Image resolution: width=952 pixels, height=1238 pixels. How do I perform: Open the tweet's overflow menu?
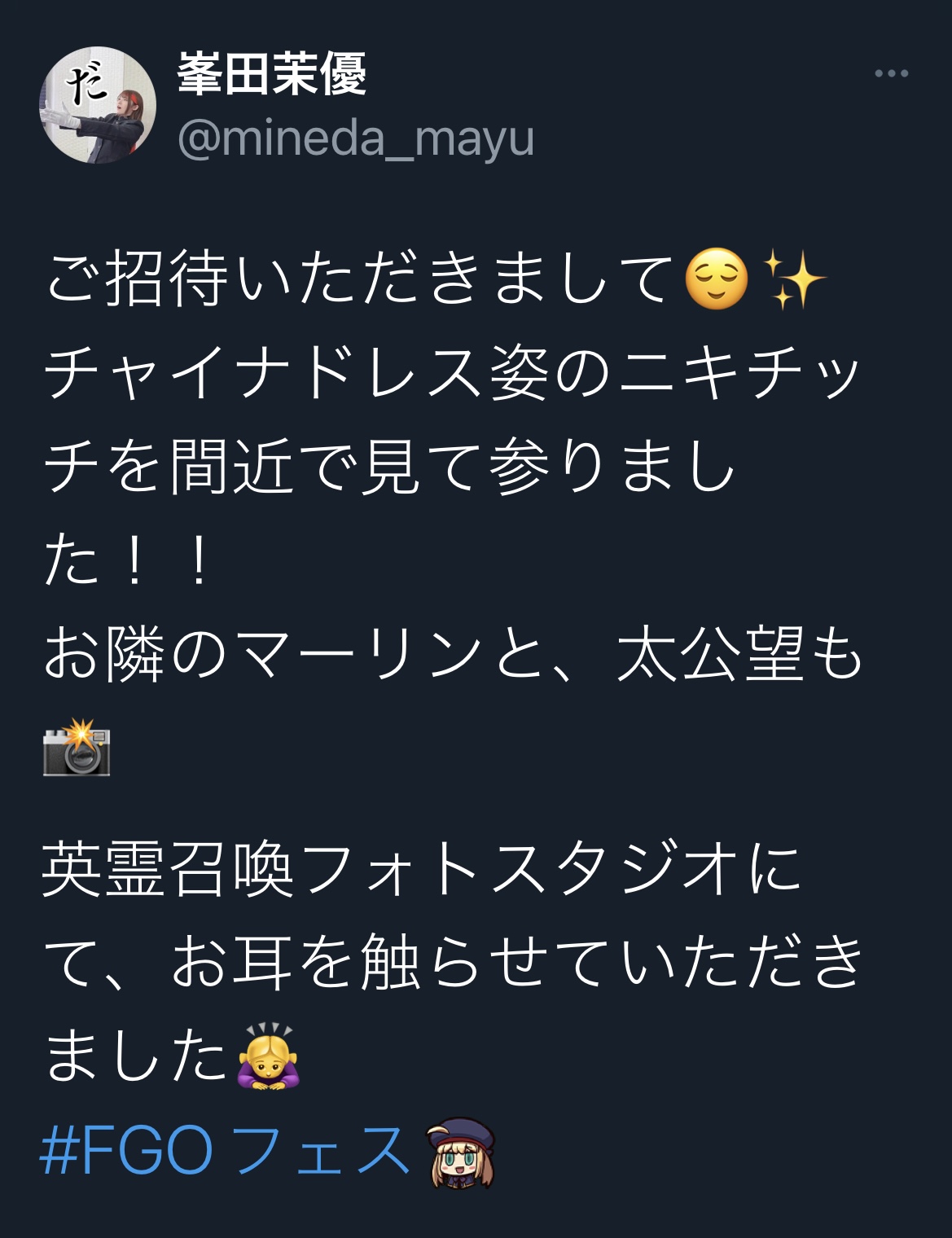click(891, 74)
